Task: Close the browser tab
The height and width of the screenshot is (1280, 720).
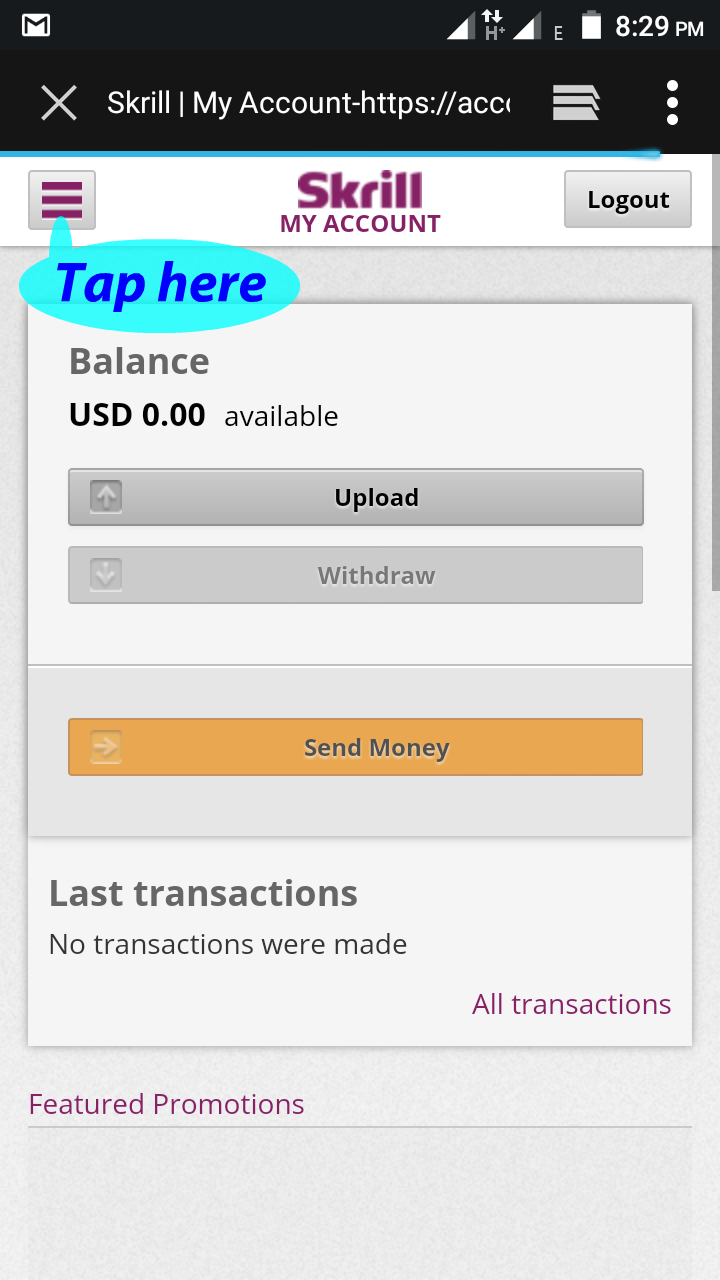Action: coord(59,102)
